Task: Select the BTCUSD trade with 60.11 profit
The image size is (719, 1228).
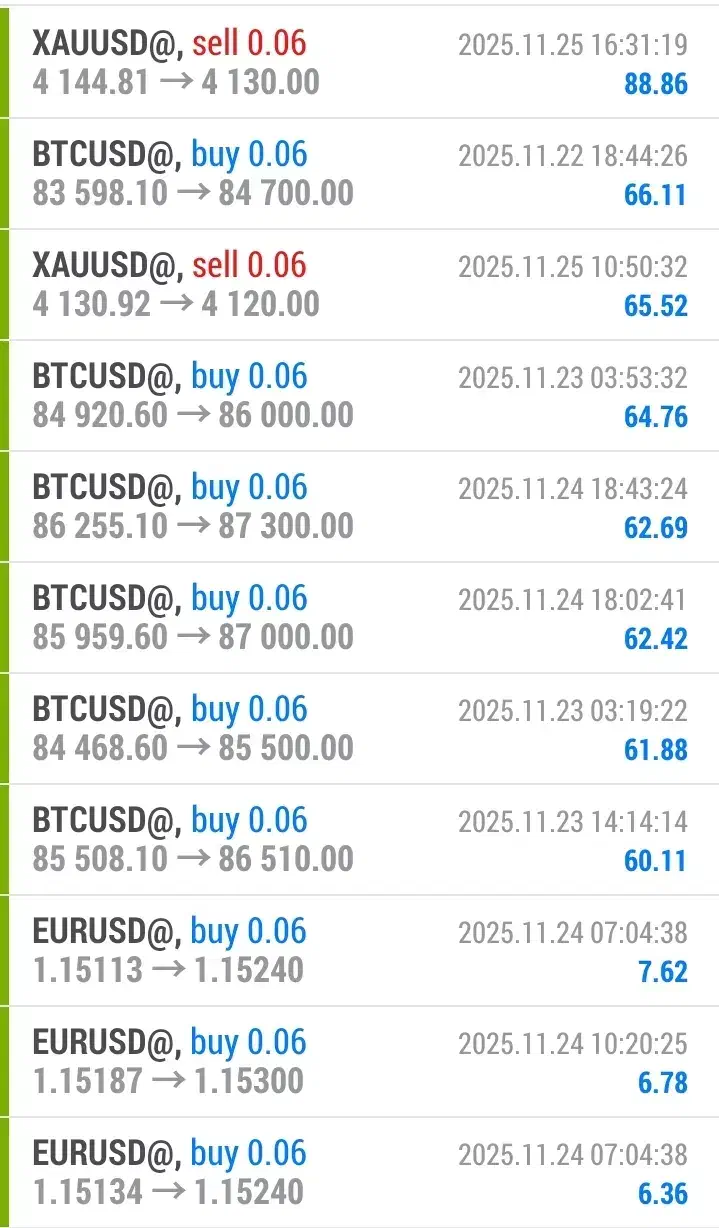Action: (x=360, y=839)
